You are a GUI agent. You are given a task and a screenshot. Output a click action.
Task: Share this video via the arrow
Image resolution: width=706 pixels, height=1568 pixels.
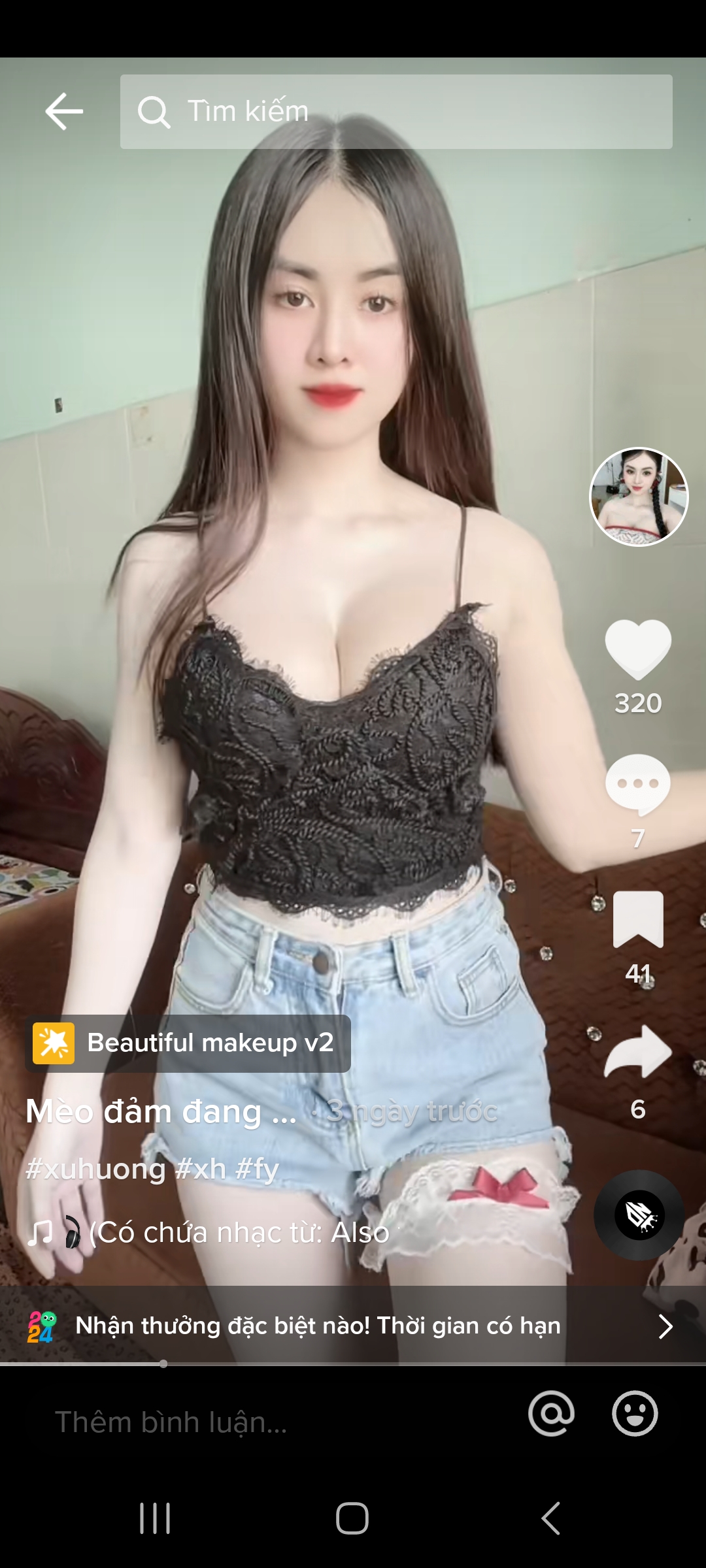click(x=638, y=1052)
